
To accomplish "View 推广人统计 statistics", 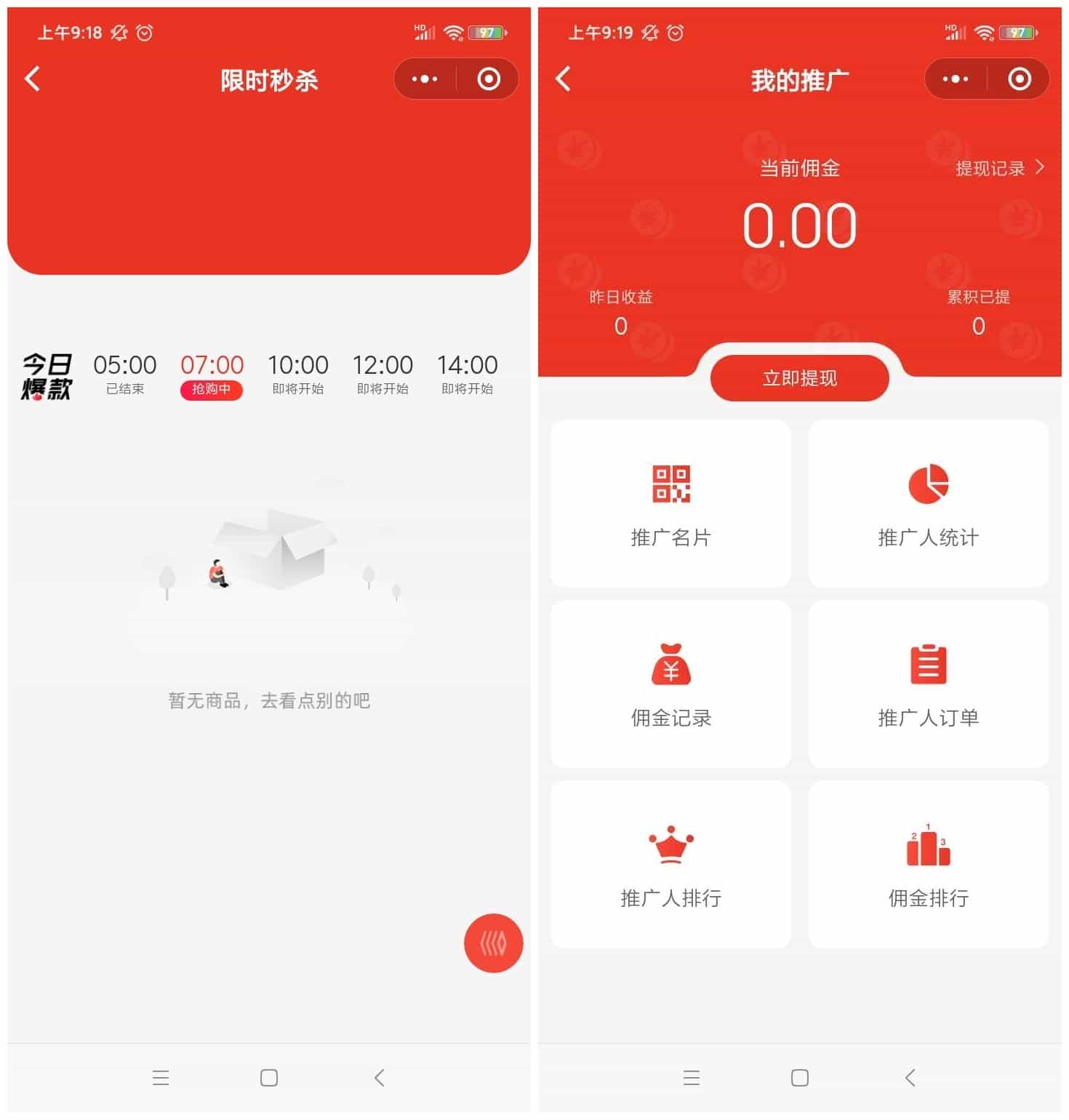I will [928, 504].
